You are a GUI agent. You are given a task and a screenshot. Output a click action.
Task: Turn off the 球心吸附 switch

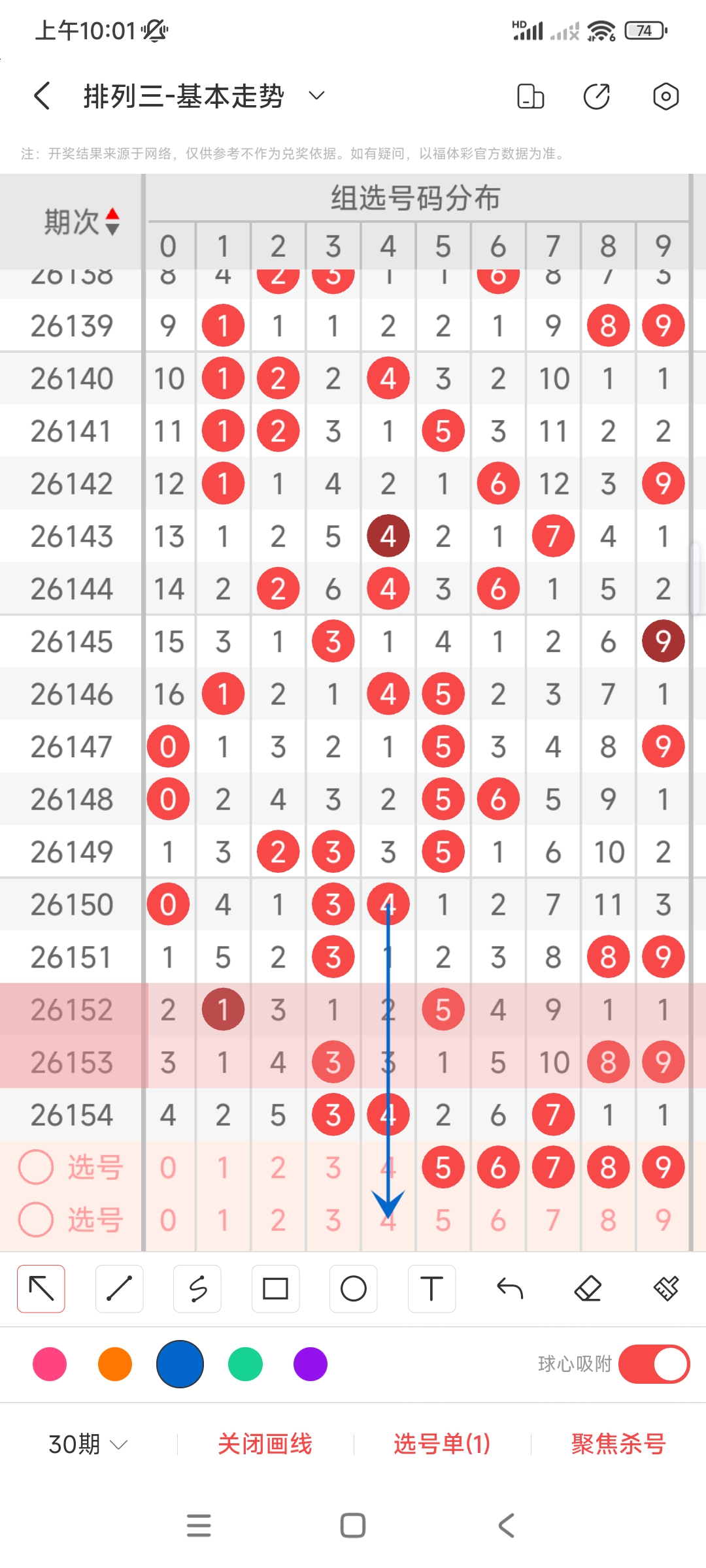(x=654, y=1364)
